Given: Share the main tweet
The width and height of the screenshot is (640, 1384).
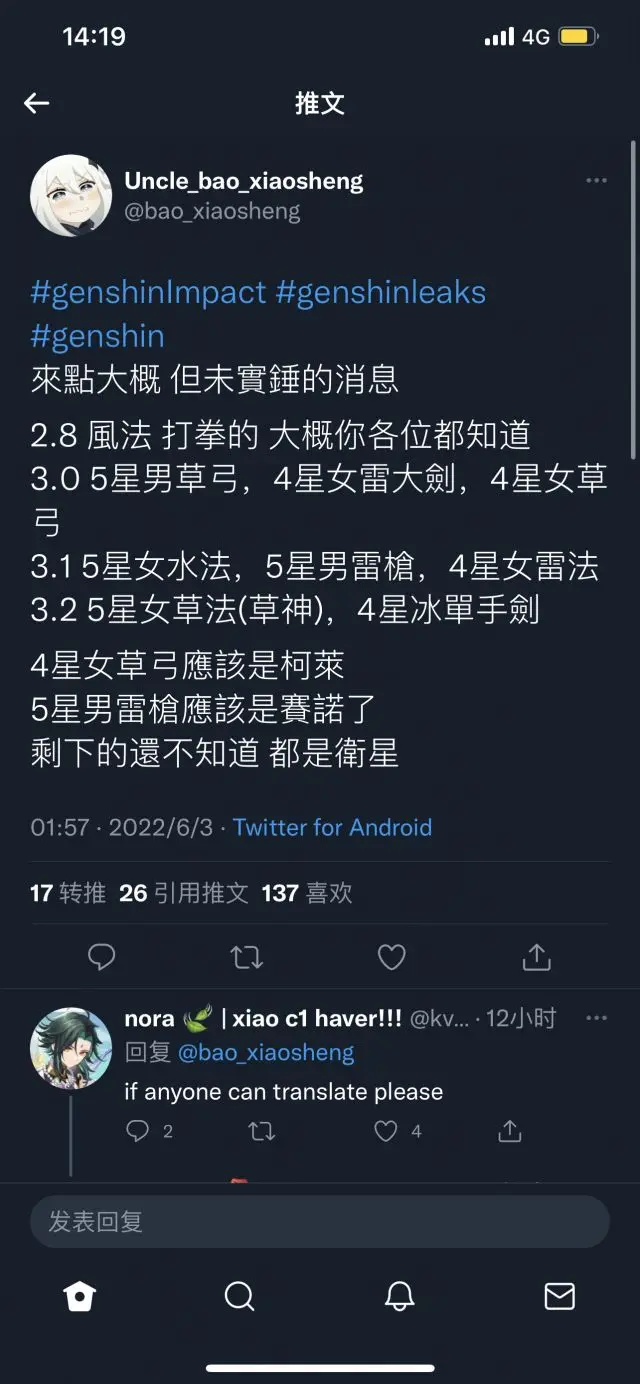Looking at the screenshot, I should (x=536, y=957).
